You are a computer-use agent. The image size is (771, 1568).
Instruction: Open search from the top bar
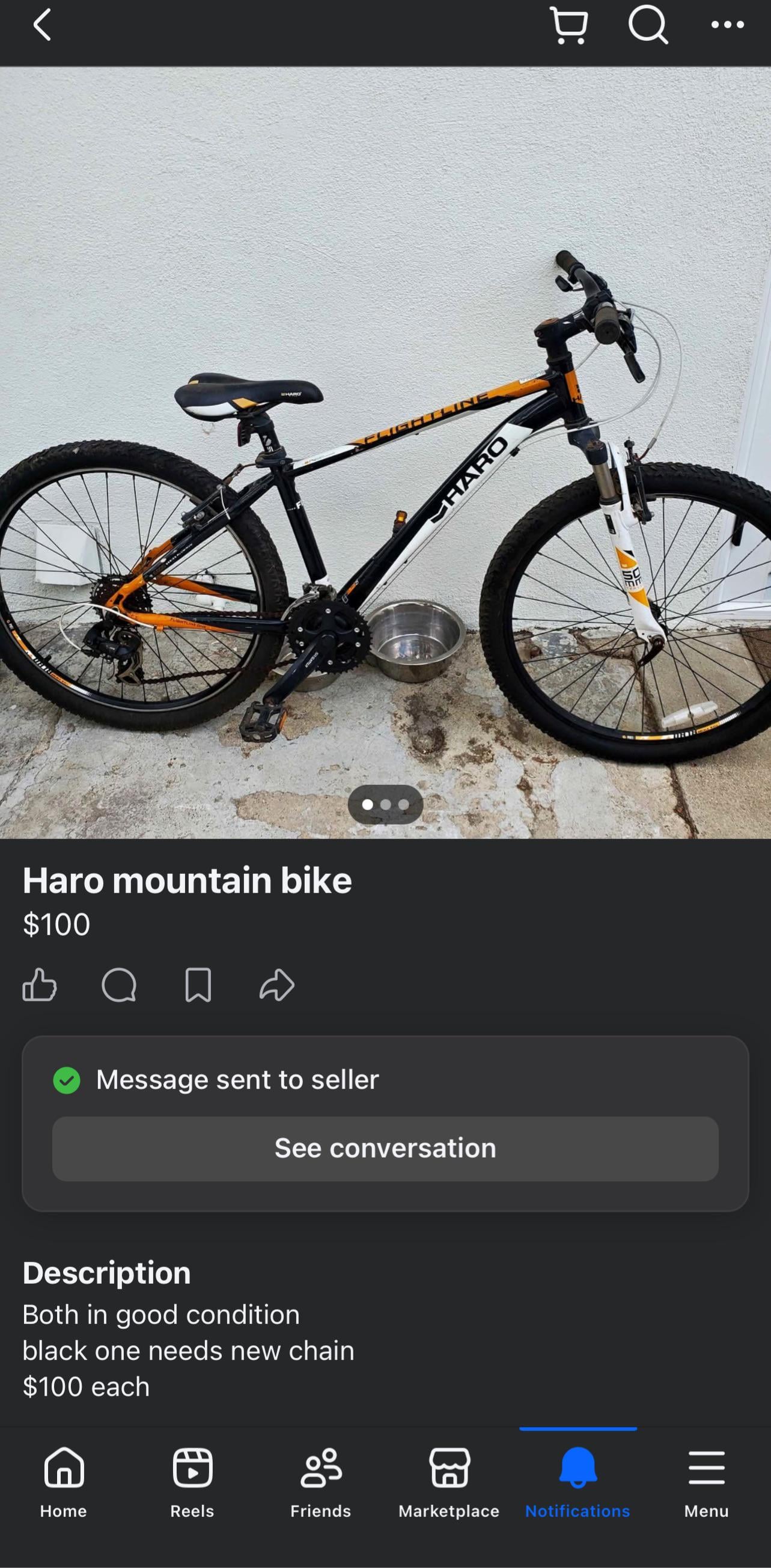647,26
